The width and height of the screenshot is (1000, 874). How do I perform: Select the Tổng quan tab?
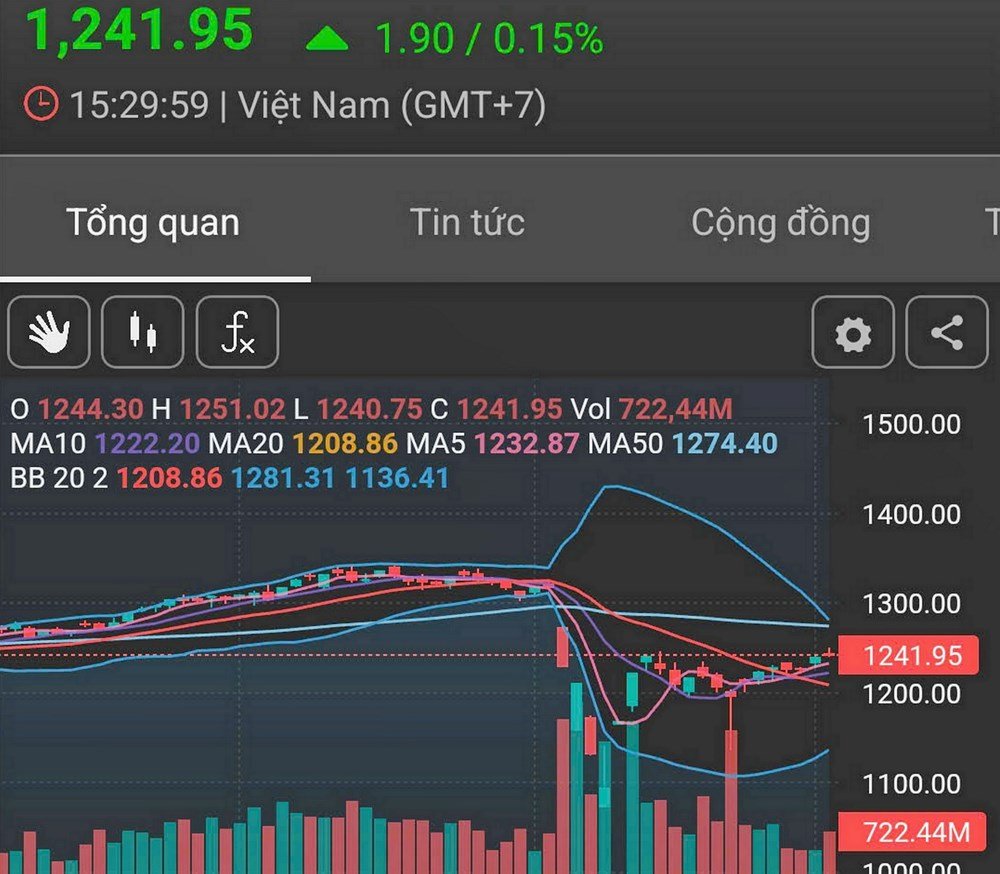click(153, 222)
